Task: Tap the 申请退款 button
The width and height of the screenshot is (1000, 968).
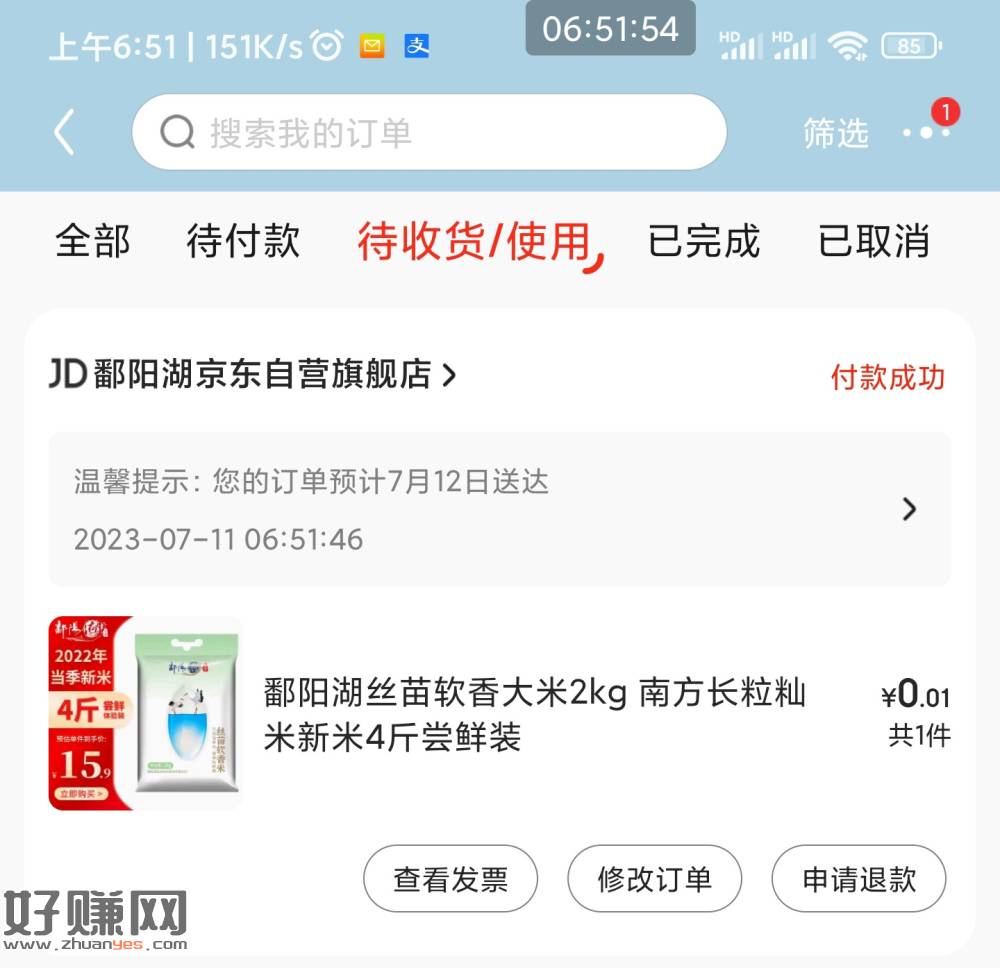Action: 859,879
